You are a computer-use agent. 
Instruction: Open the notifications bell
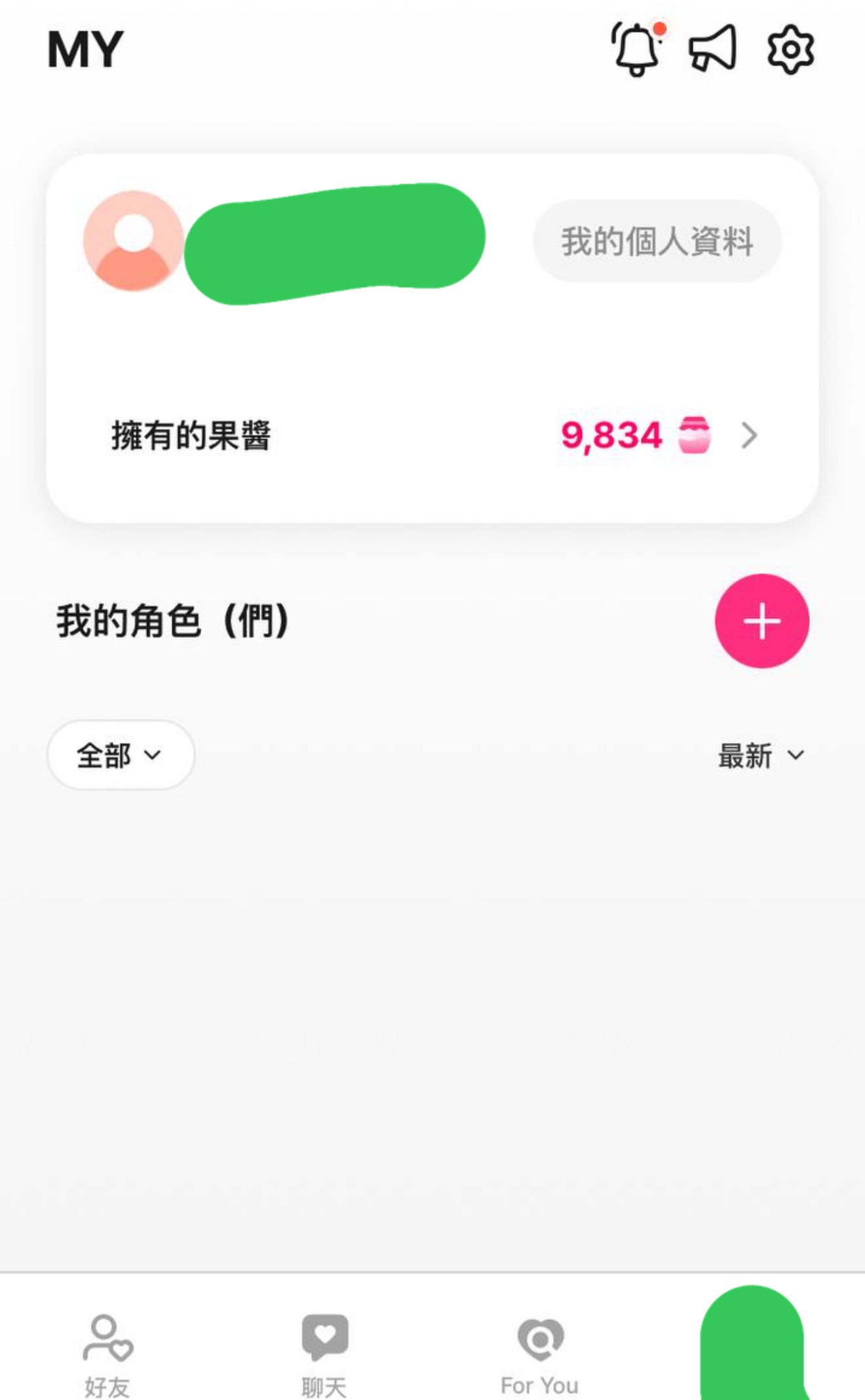(636, 50)
